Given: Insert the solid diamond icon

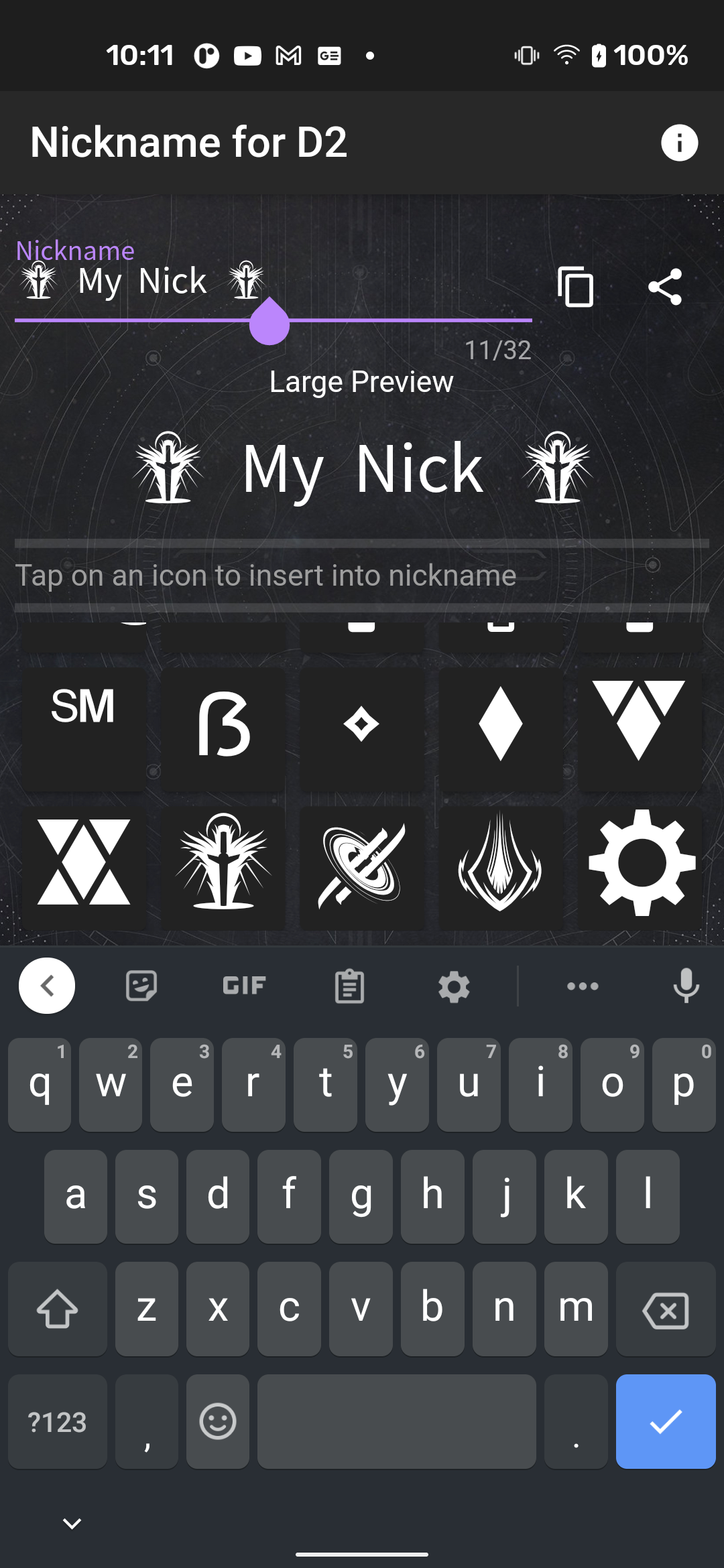Looking at the screenshot, I should point(501,729).
